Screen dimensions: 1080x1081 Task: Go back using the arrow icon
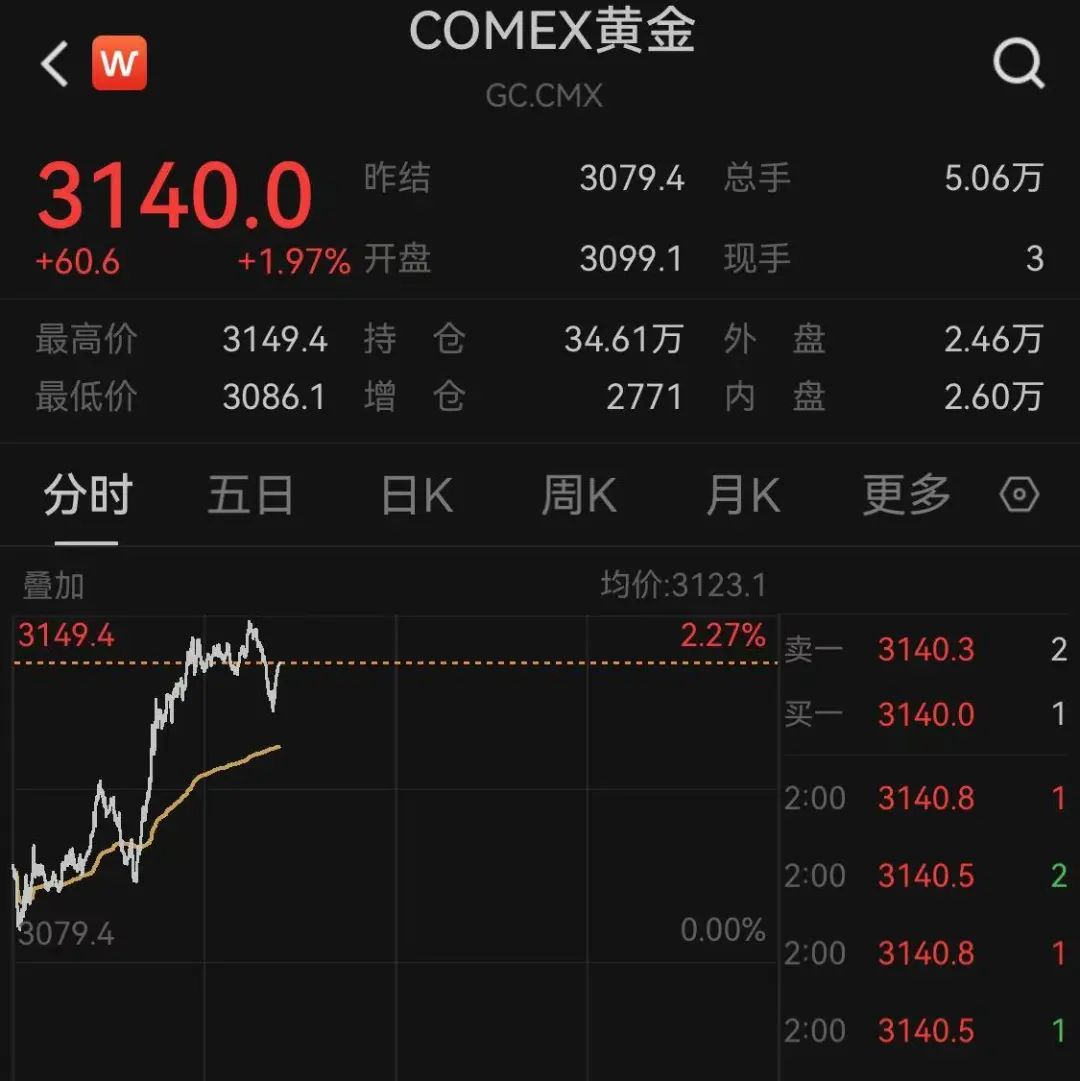point(54,65)
